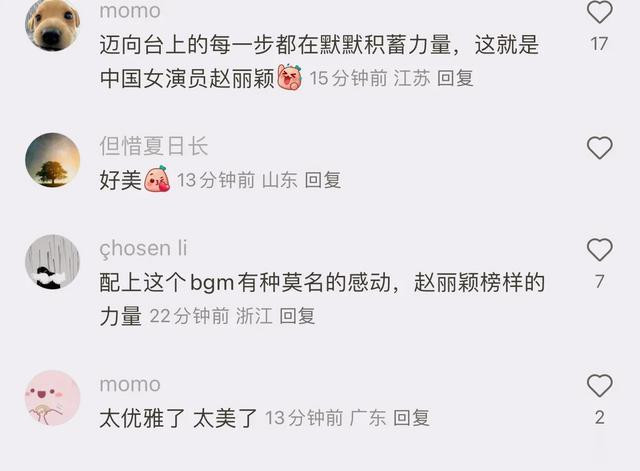Viewport: 640px width, 471px height.
Task: Like çhosen li's comment about the bgm
Action: pyautogui.click(x=599, y=250)
